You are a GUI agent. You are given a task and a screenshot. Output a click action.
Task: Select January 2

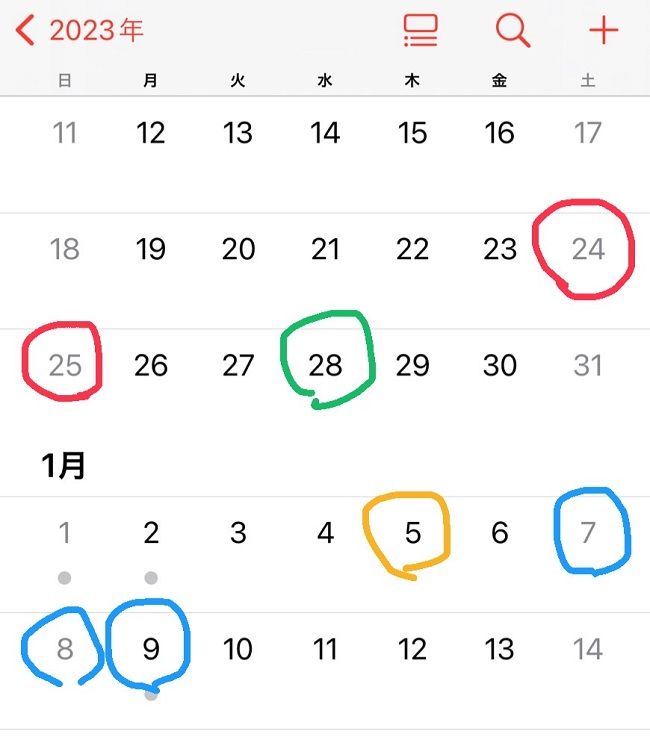tap(151, 533)
